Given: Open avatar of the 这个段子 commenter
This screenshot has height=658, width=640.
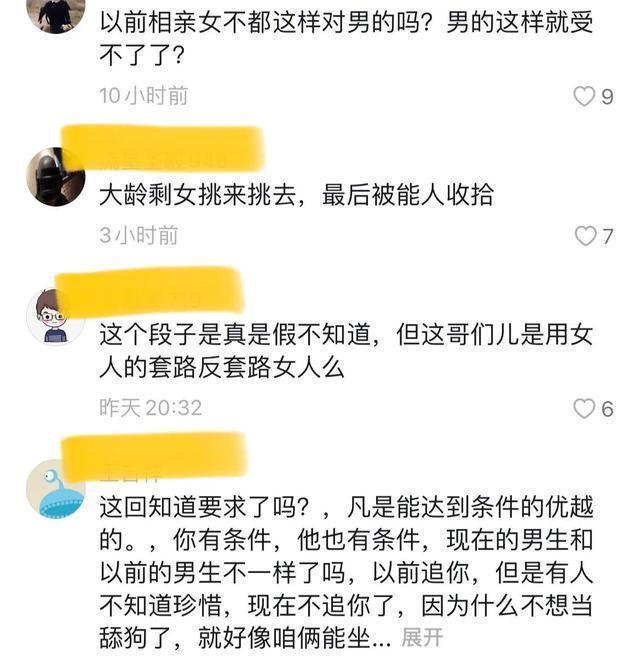Looking at the screenshot, I should tap(55, 317).
